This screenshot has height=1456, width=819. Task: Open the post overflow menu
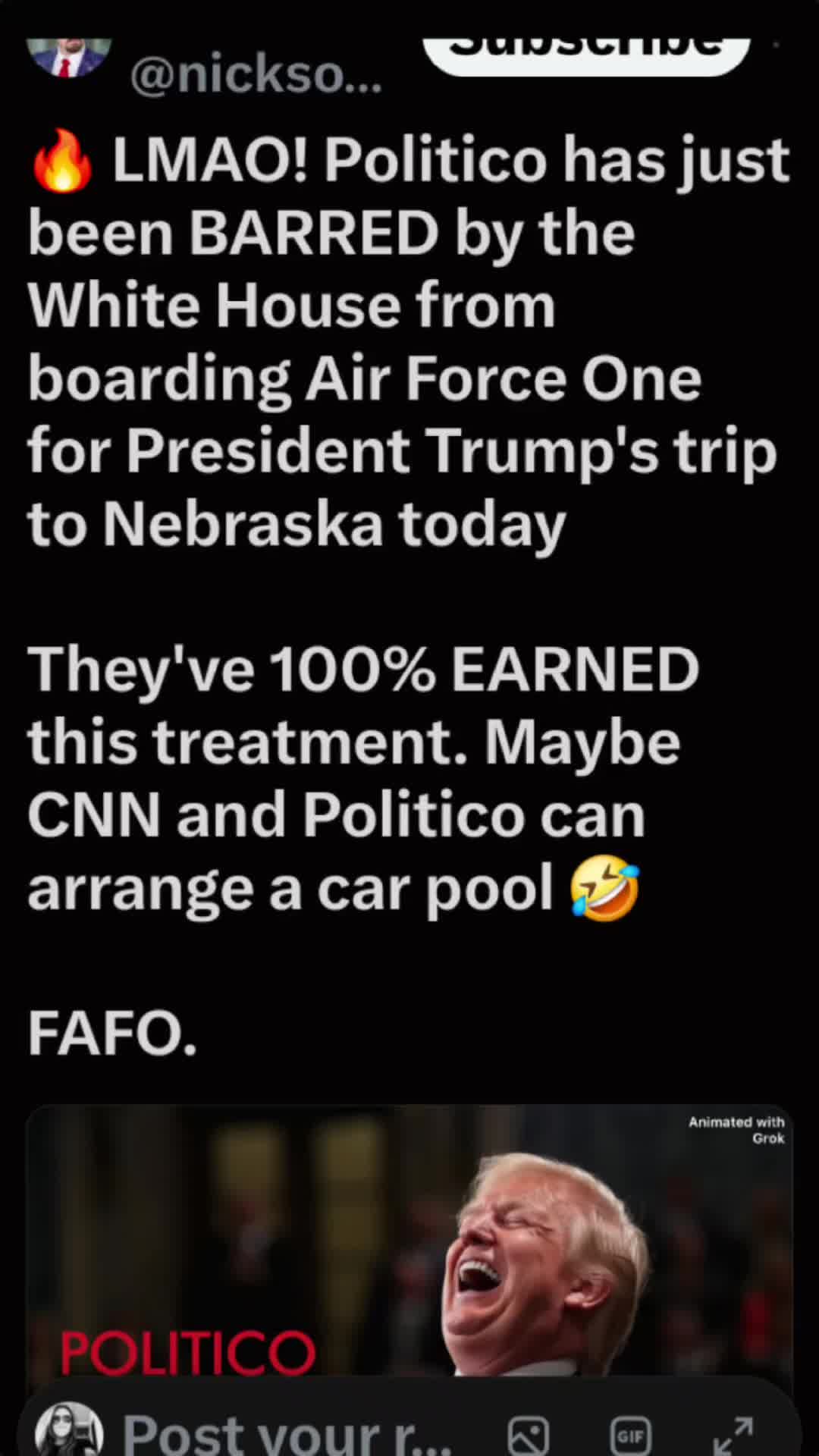point(776,45)
